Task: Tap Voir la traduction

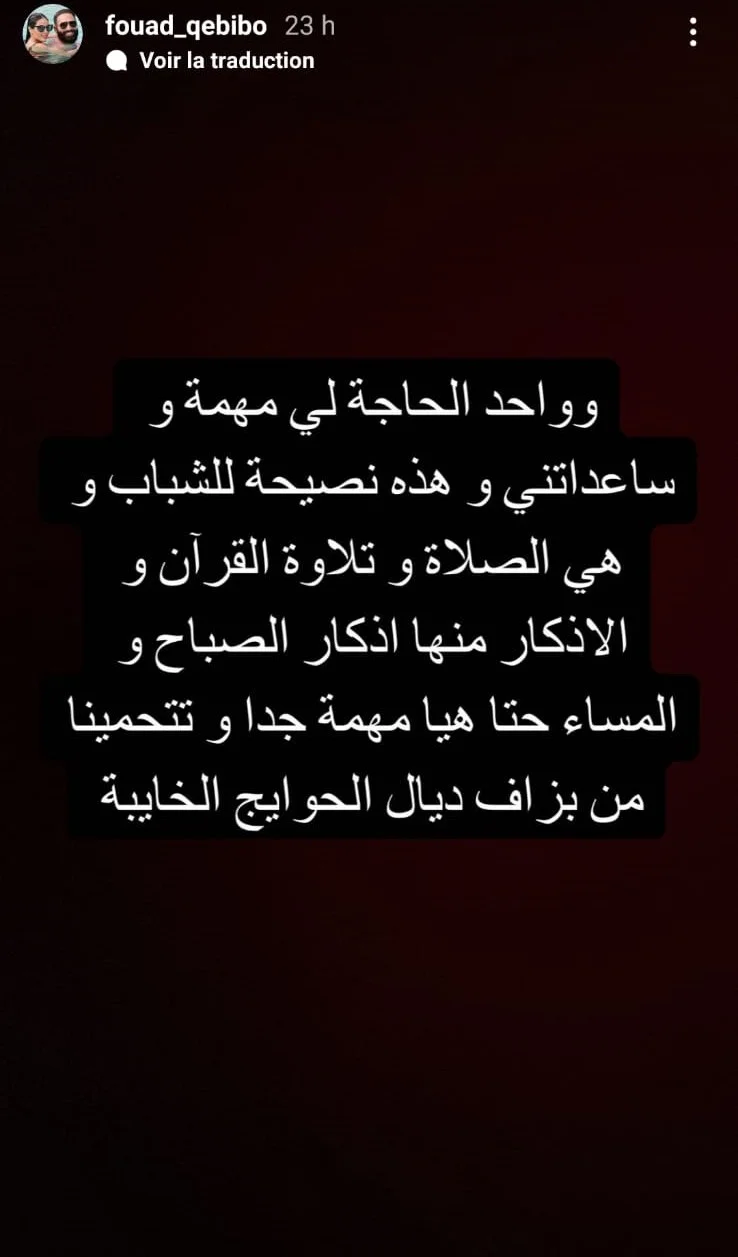Action: point(226,61)
